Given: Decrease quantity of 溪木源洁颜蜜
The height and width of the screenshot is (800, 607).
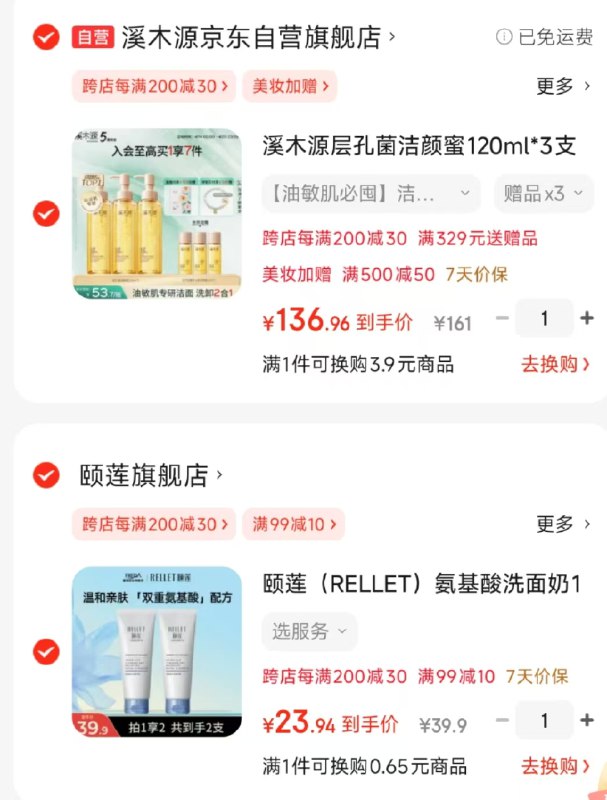Looking at the screenshot, I should point(503,319).
